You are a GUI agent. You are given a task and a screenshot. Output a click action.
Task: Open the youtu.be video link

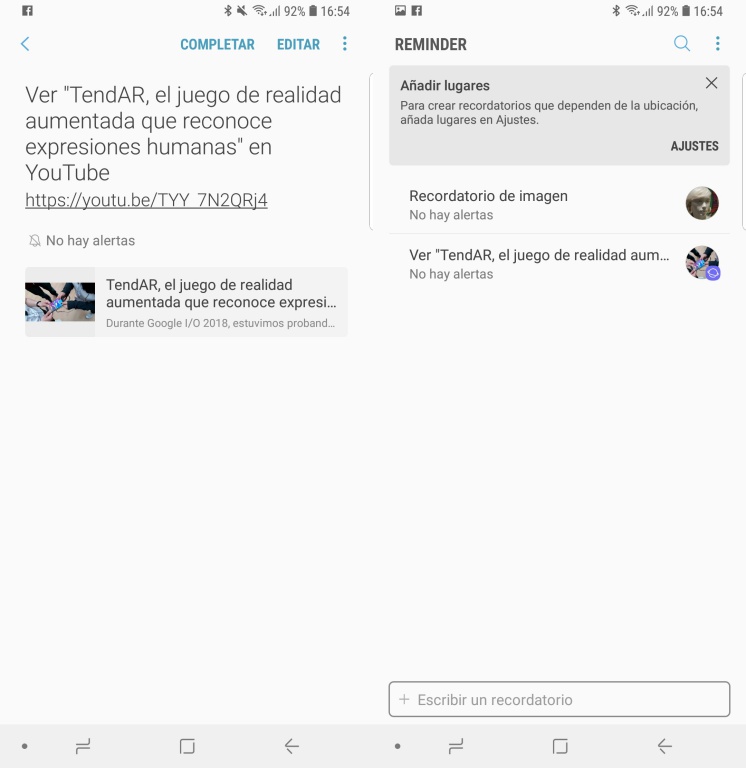pos(146,200)
